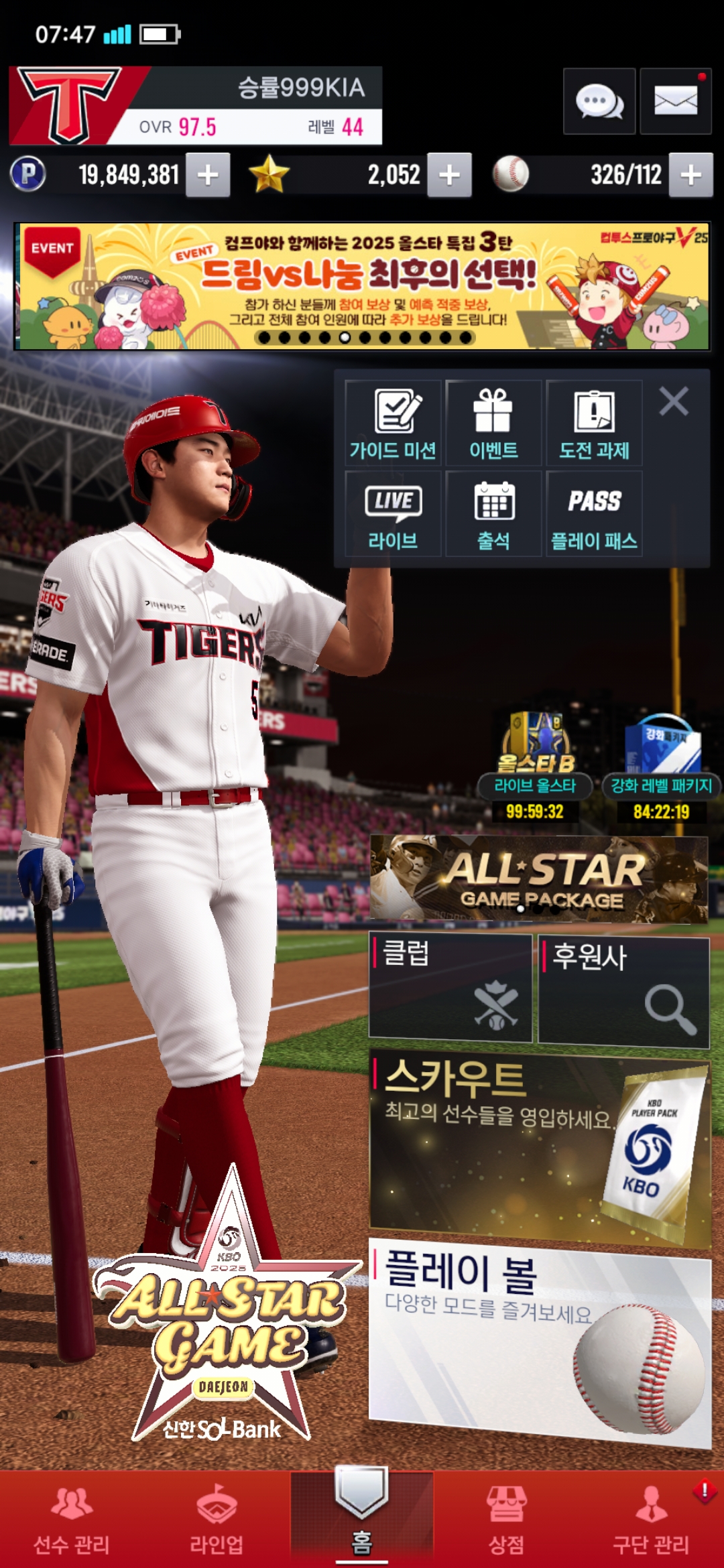Open the 클럽 club tile
Viewport: 724px width, 1568px height.
(450, 988)
